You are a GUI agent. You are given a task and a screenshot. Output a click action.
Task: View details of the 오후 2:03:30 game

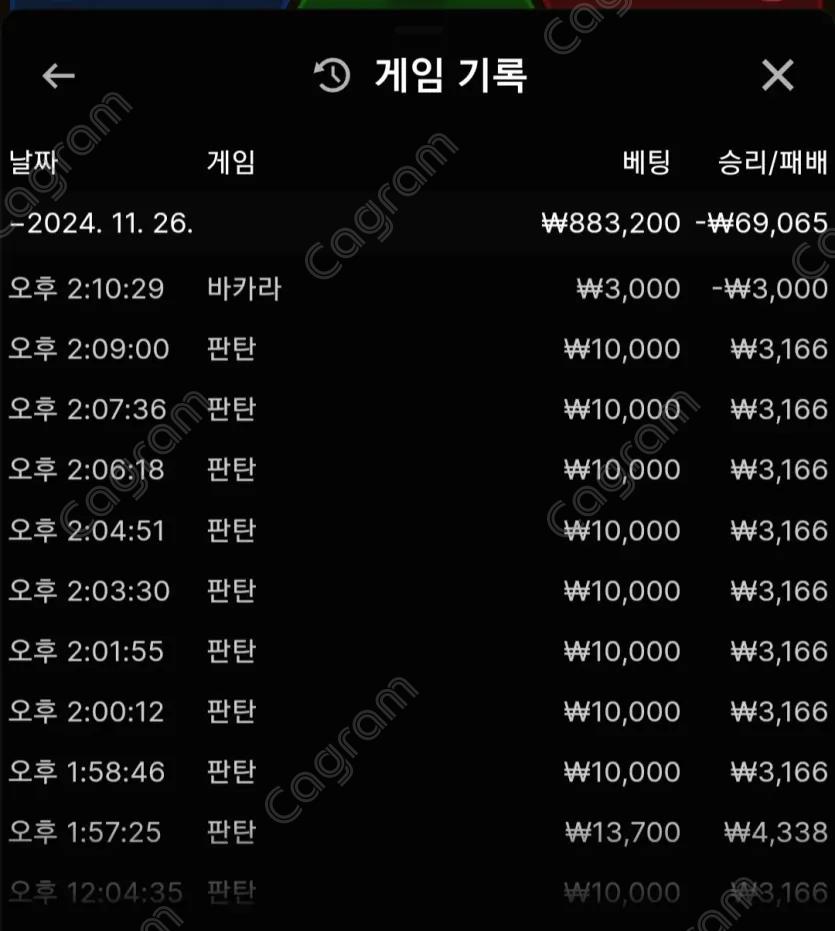[x=417, y=591]
